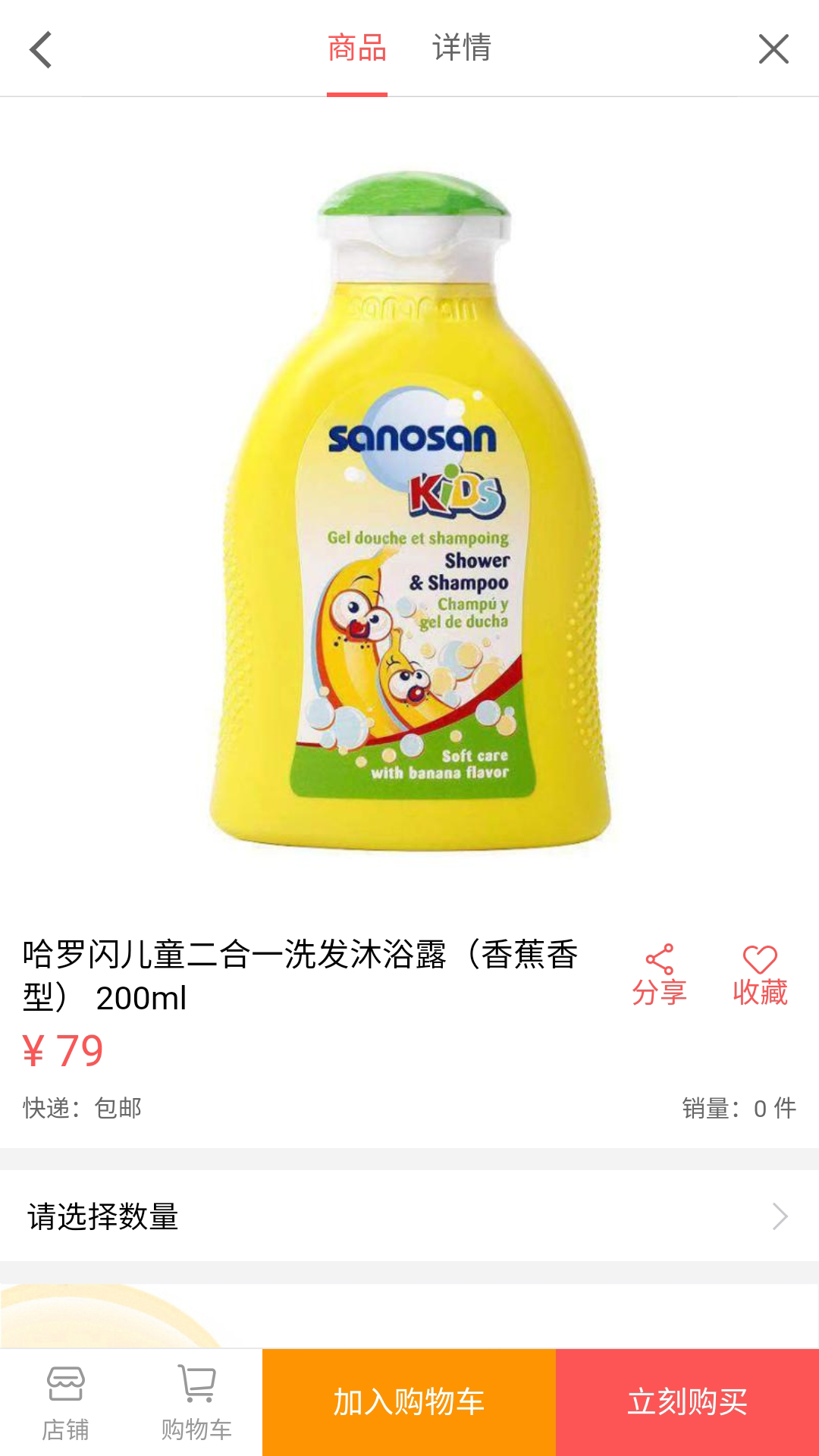Switch to the 详情 tab
This screenshot has height=1456, width=819.
[462, 48]
